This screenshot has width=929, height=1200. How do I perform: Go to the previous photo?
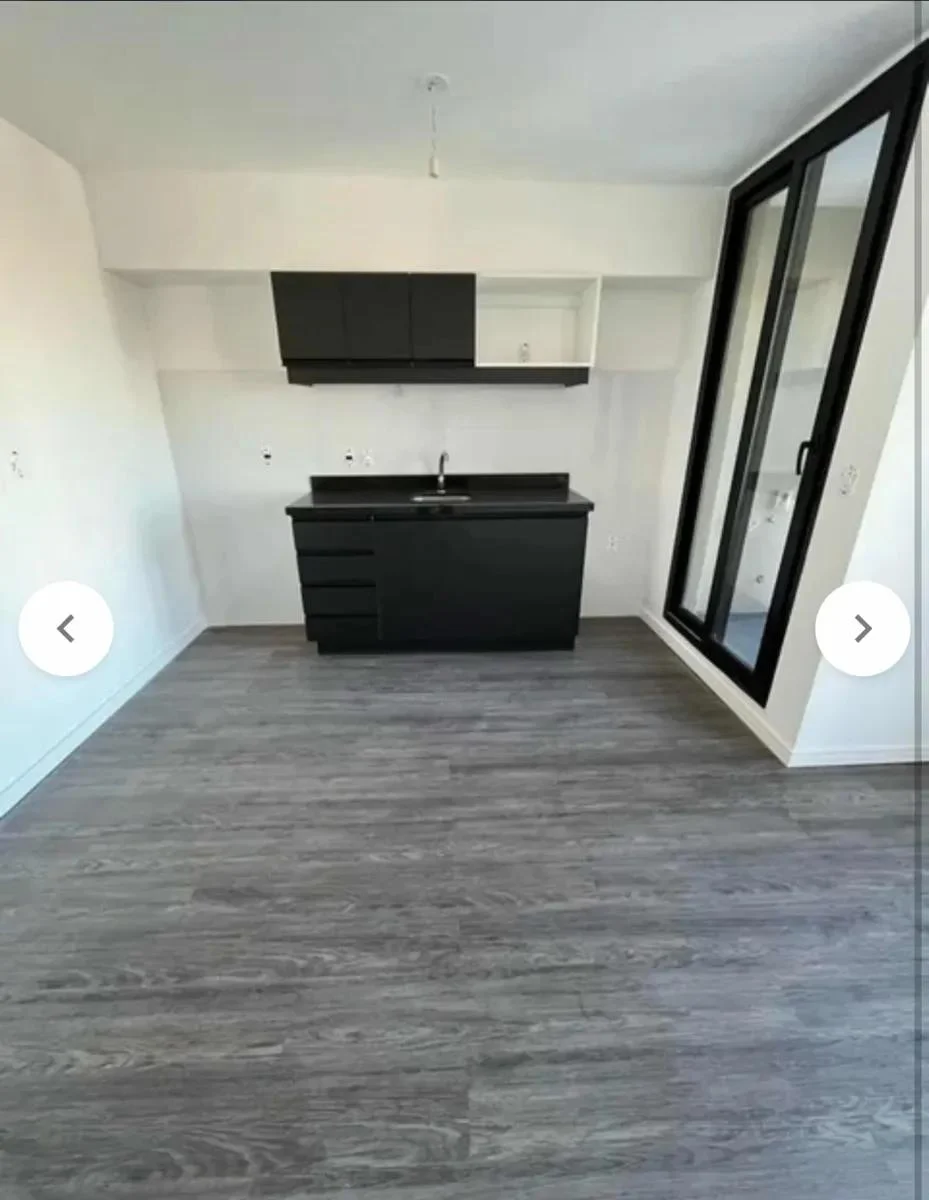click(66, 629)
